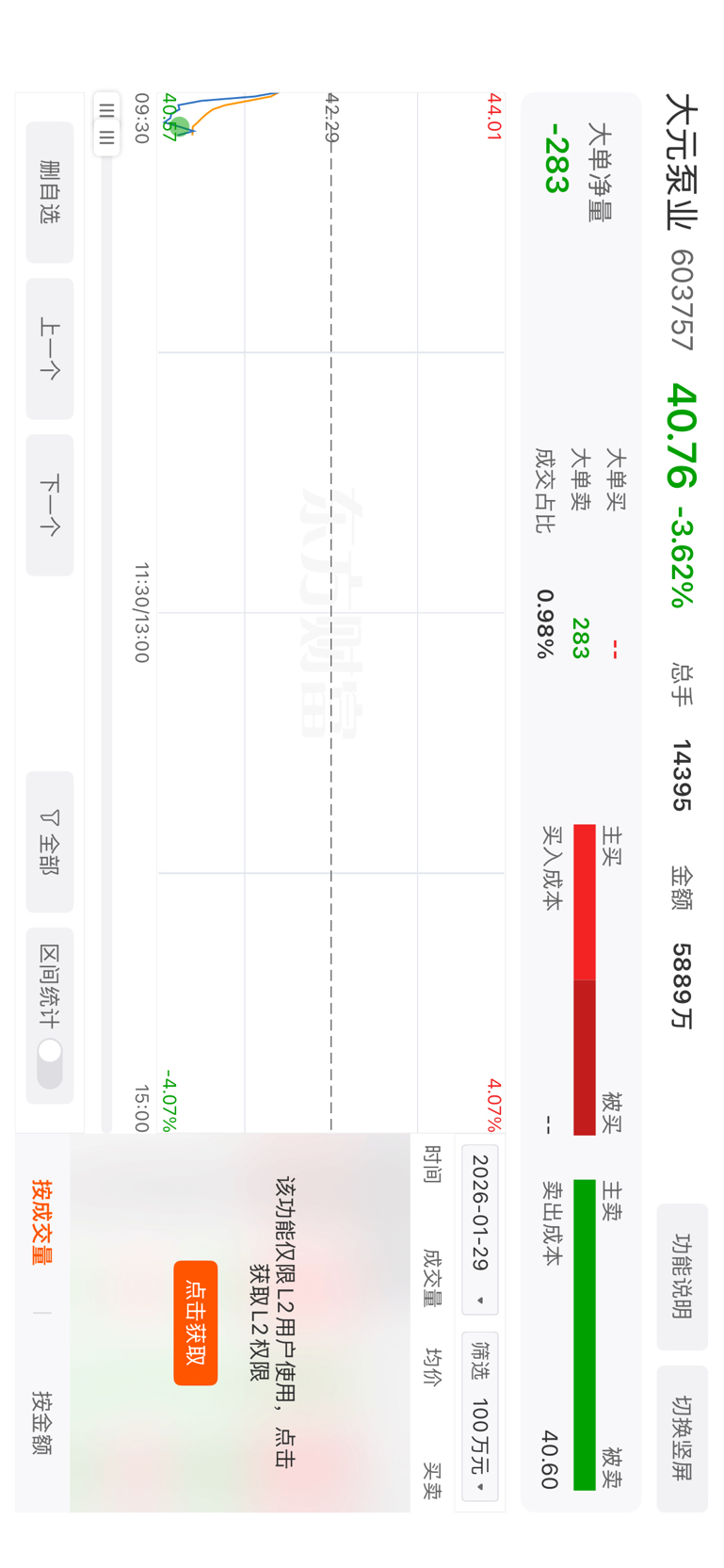
Task: Go to 上一个 stock
Action: pos(50,348)
